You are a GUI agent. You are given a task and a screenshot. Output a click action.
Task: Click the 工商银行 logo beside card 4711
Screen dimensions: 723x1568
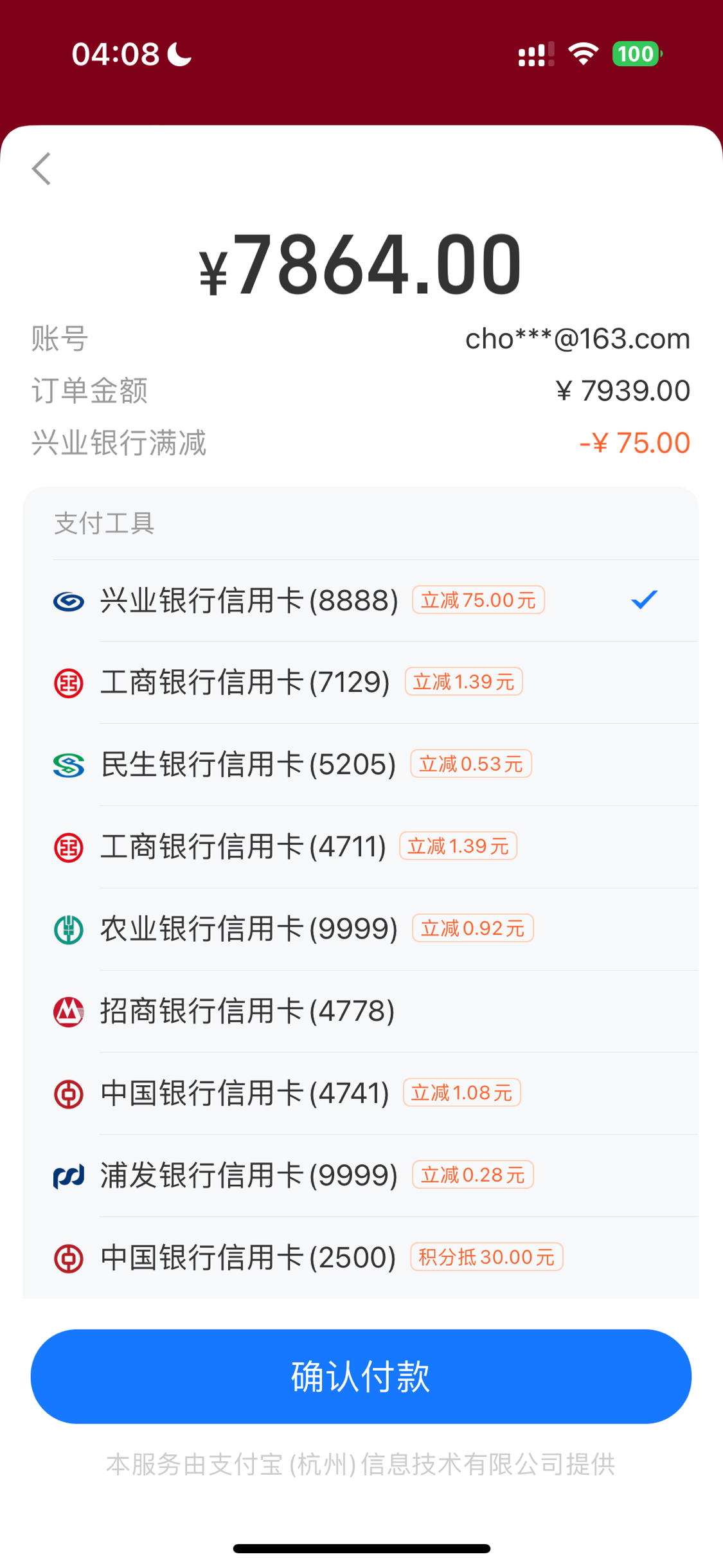67,847
